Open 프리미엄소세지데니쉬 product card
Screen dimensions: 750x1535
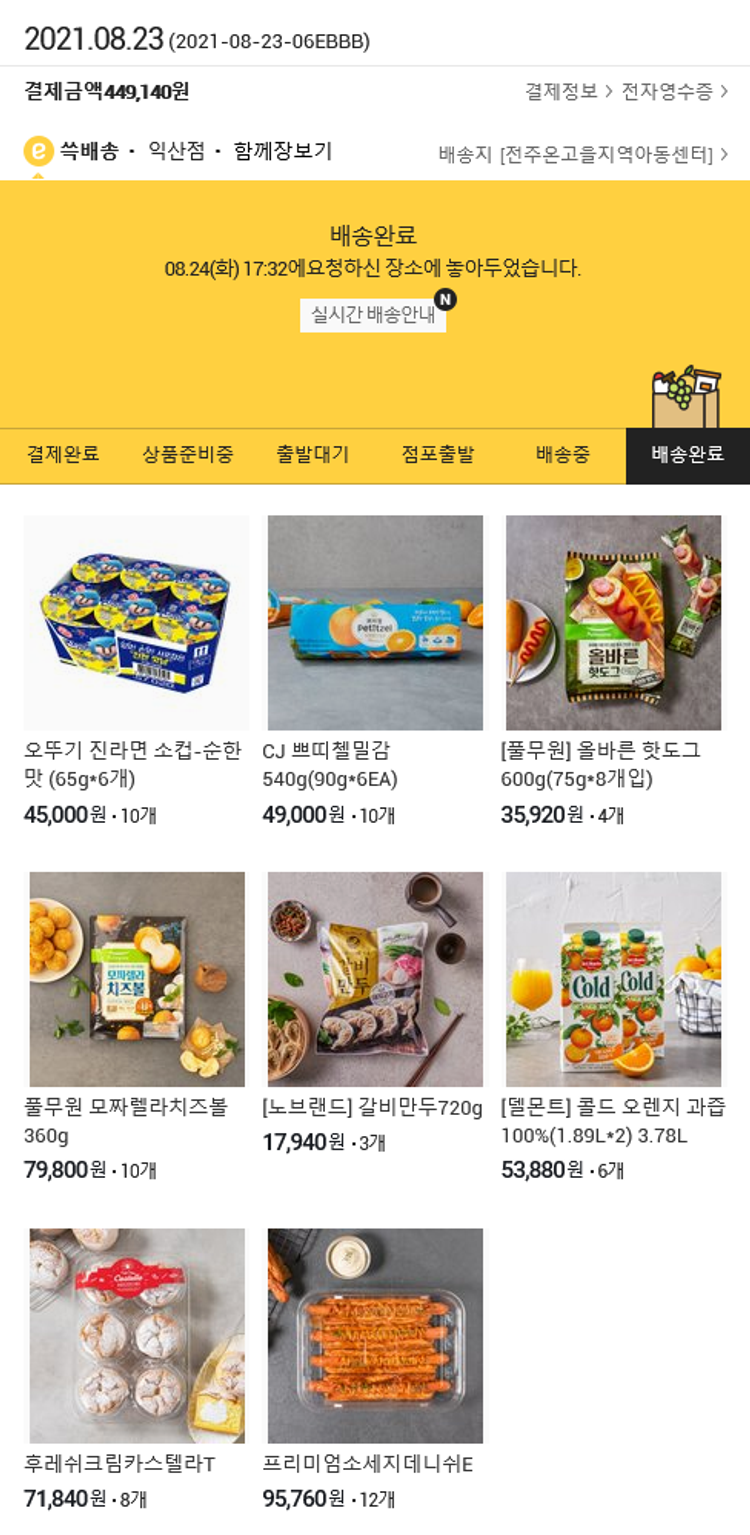(x=375, y=1336)
